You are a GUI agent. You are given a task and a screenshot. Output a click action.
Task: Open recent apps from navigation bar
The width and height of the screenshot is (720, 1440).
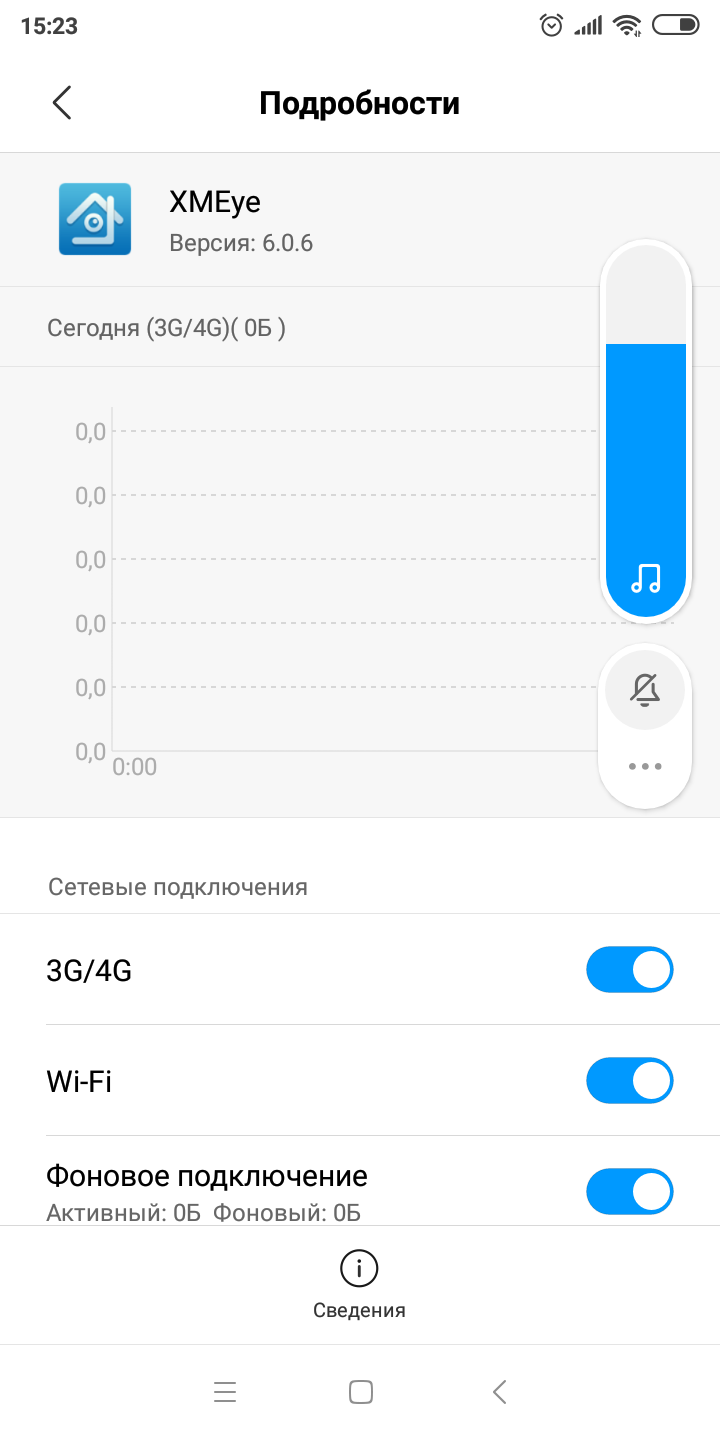(225, 1392)
